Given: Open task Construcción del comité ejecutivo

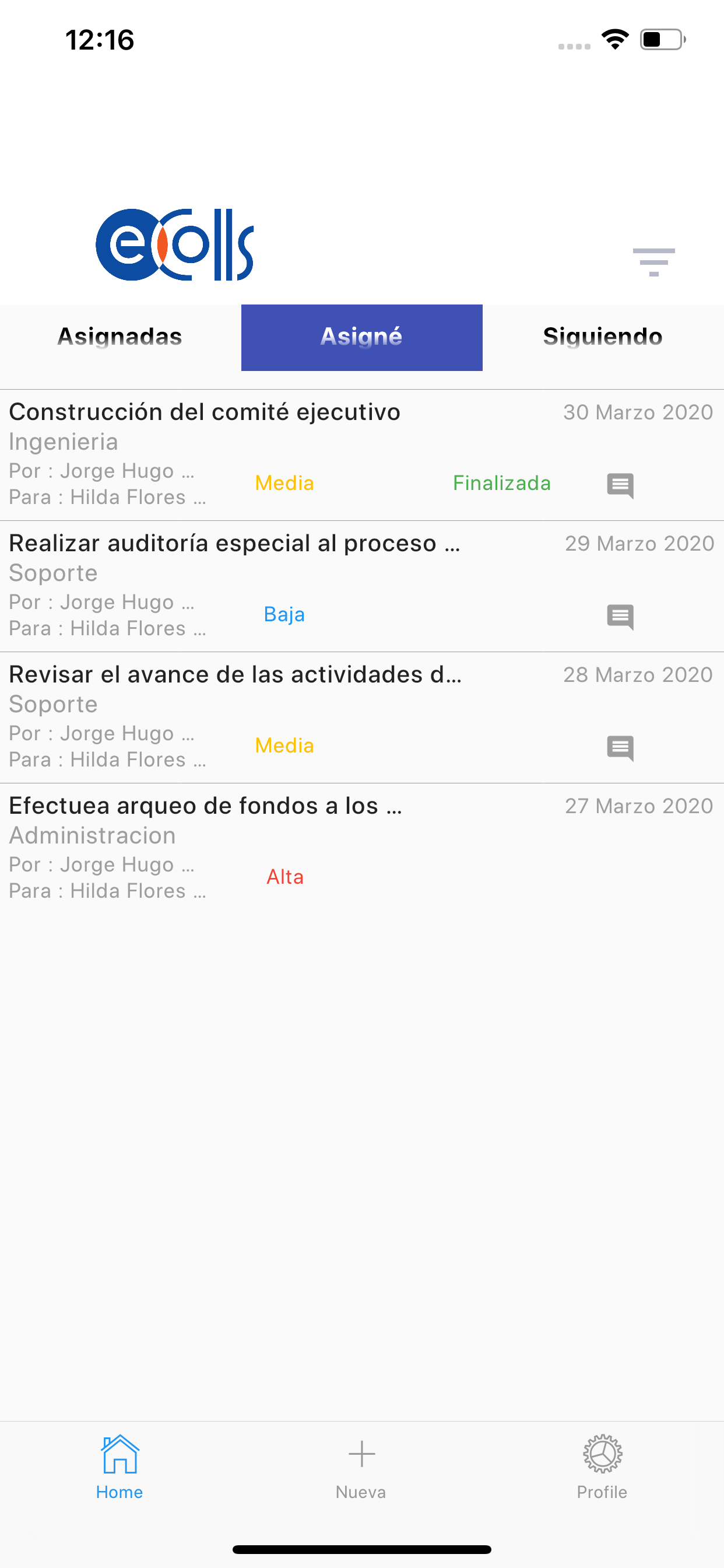Looking at the screenshot, I should coord(362,454).
